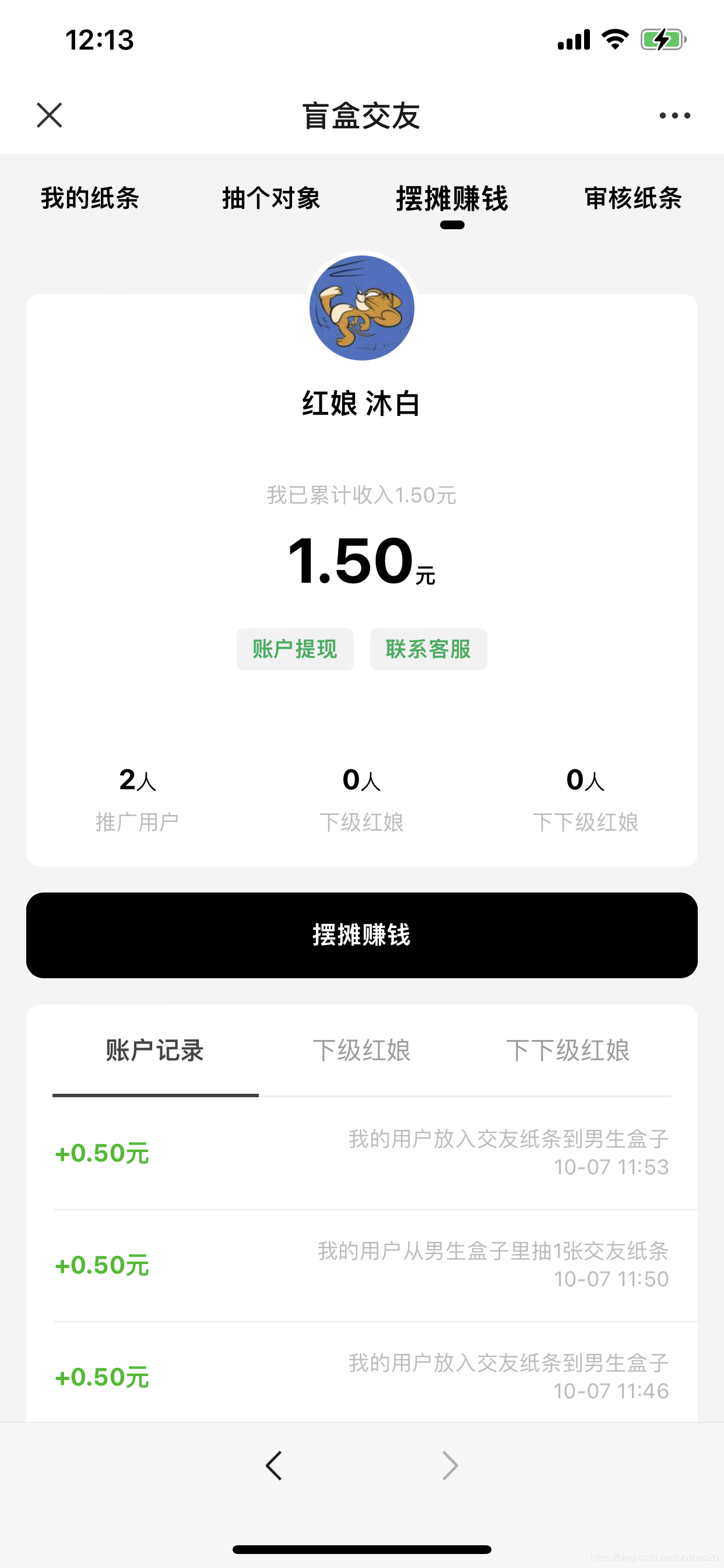Screen dimensions: 724x1568
Task: Show the 账户记录 records tab
Action: click(154, 1051)
